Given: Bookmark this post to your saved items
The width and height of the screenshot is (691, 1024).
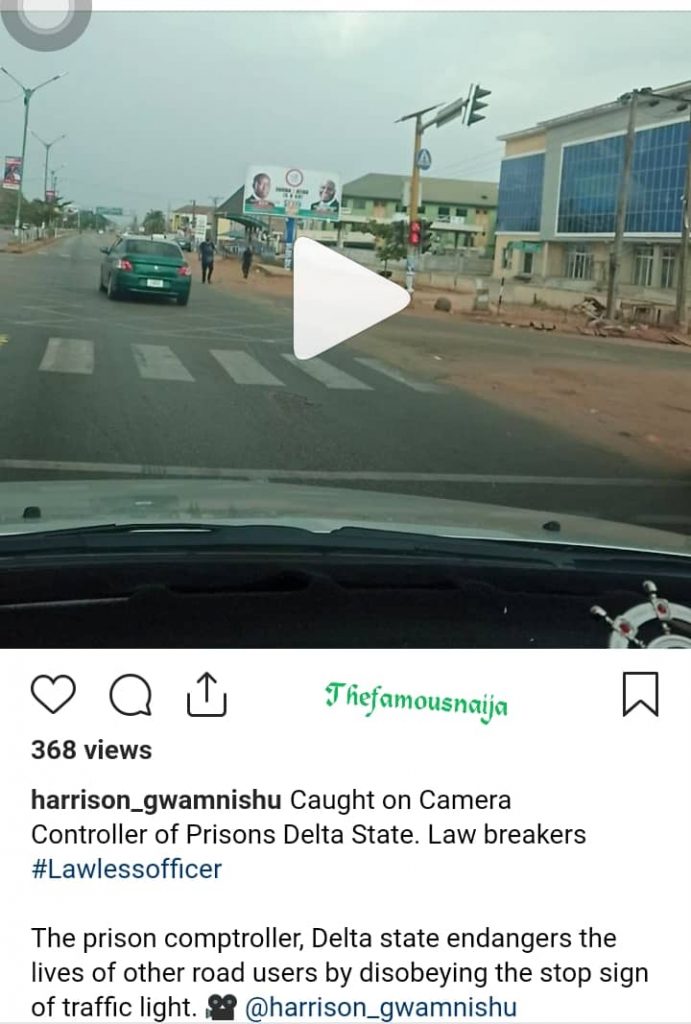Looking at the screenshot, I should point(640,694).
